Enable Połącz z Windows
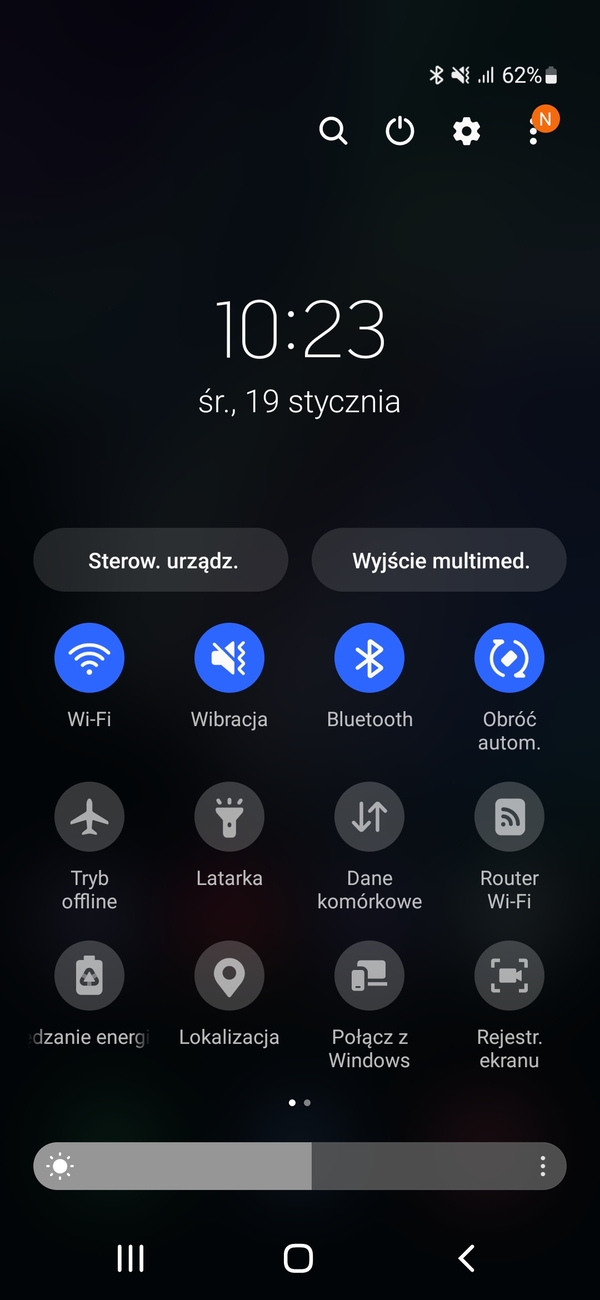600x1300 pixels. click(x=369, y=976)
